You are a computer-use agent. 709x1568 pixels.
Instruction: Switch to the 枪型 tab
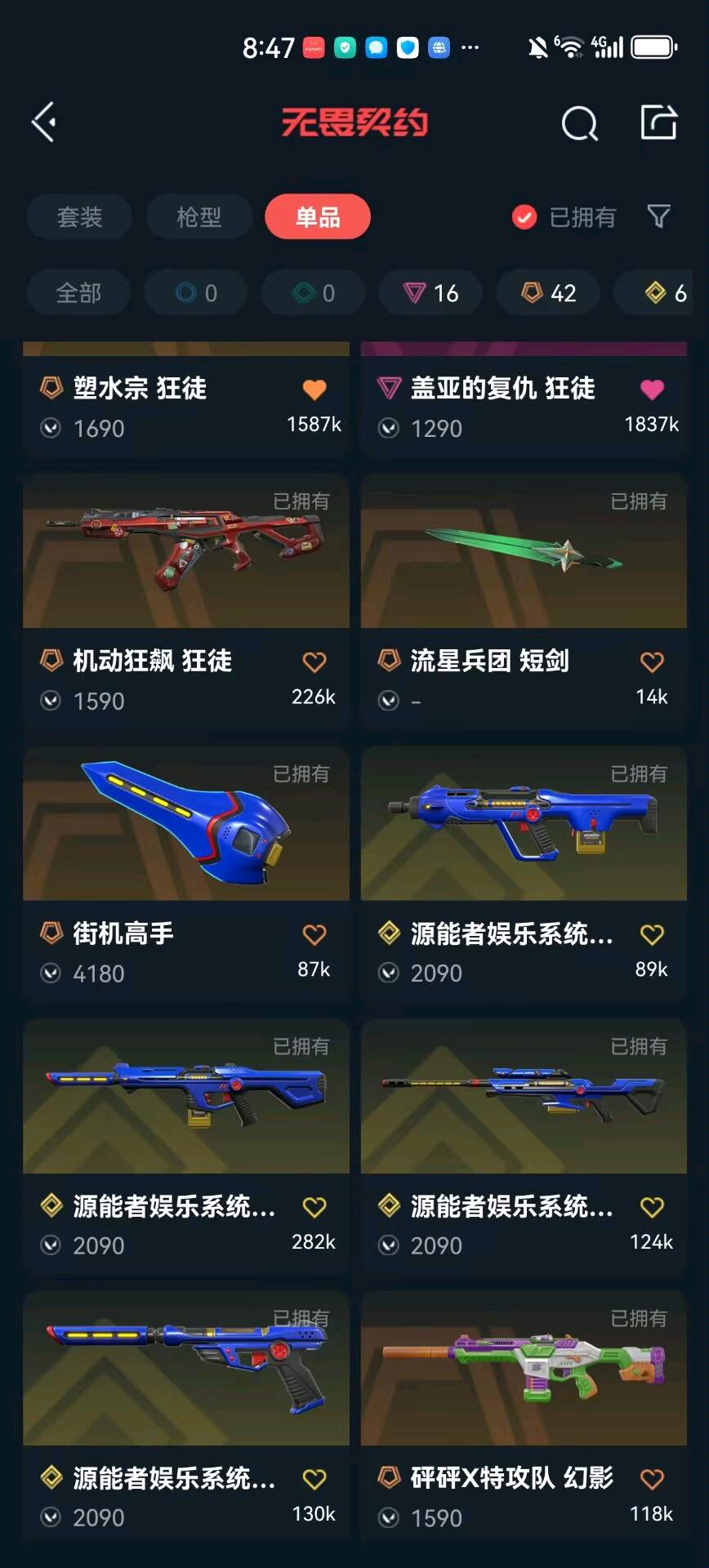click(198, 217)
